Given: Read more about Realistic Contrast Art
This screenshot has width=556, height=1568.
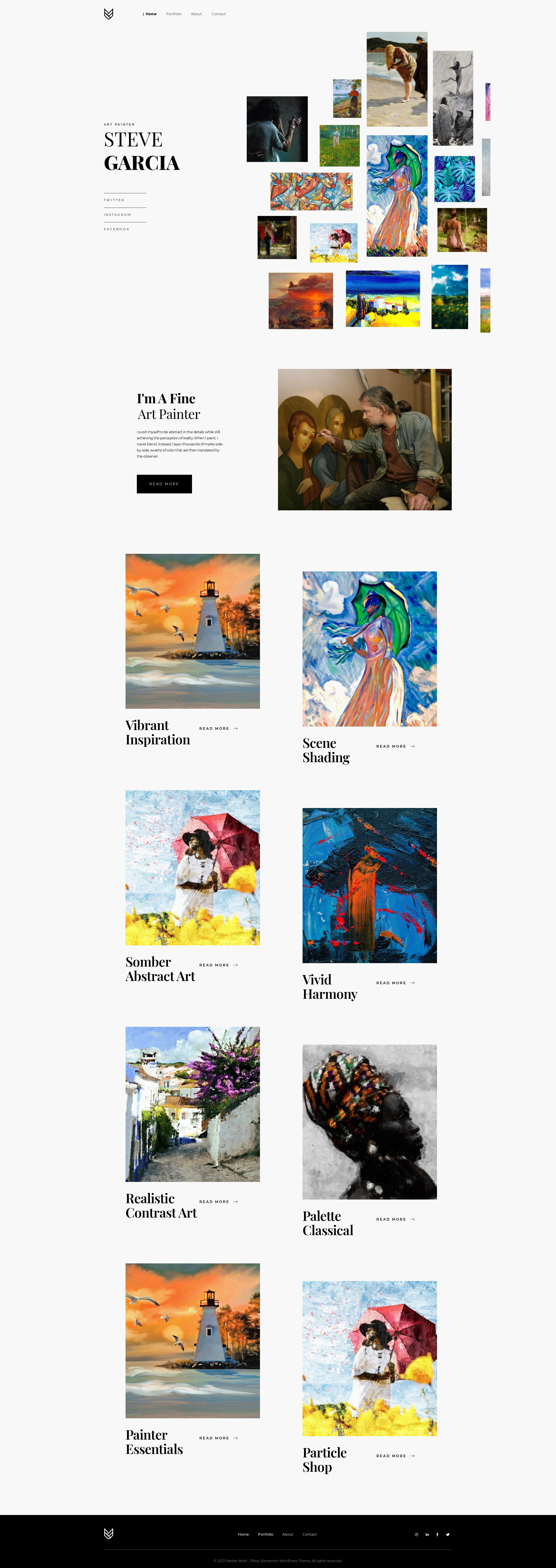Looking at the screenshot, I should coord(218,1201).
